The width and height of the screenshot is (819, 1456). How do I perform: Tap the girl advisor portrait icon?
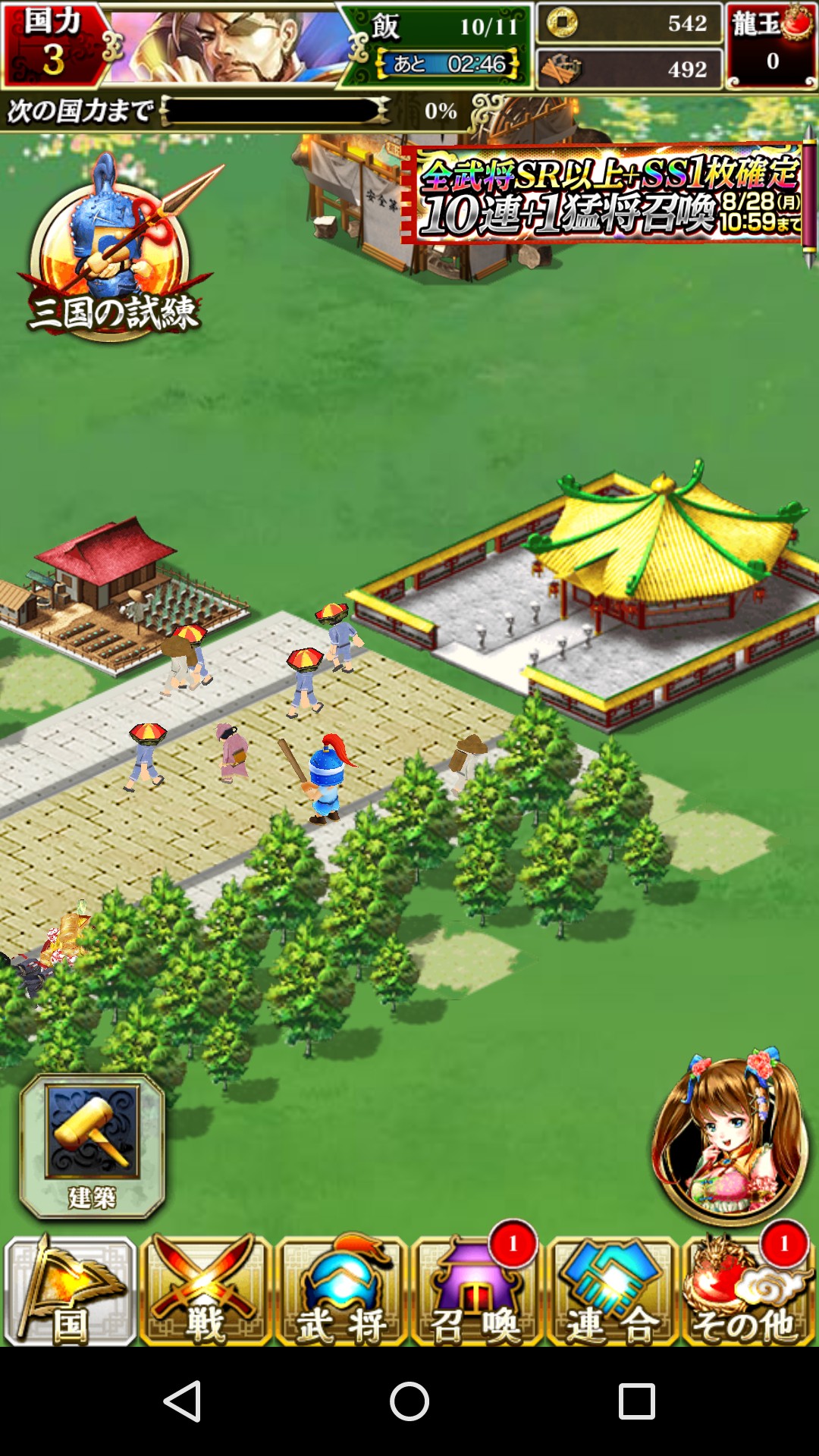pyautogui.click(x=730, y=1135)
